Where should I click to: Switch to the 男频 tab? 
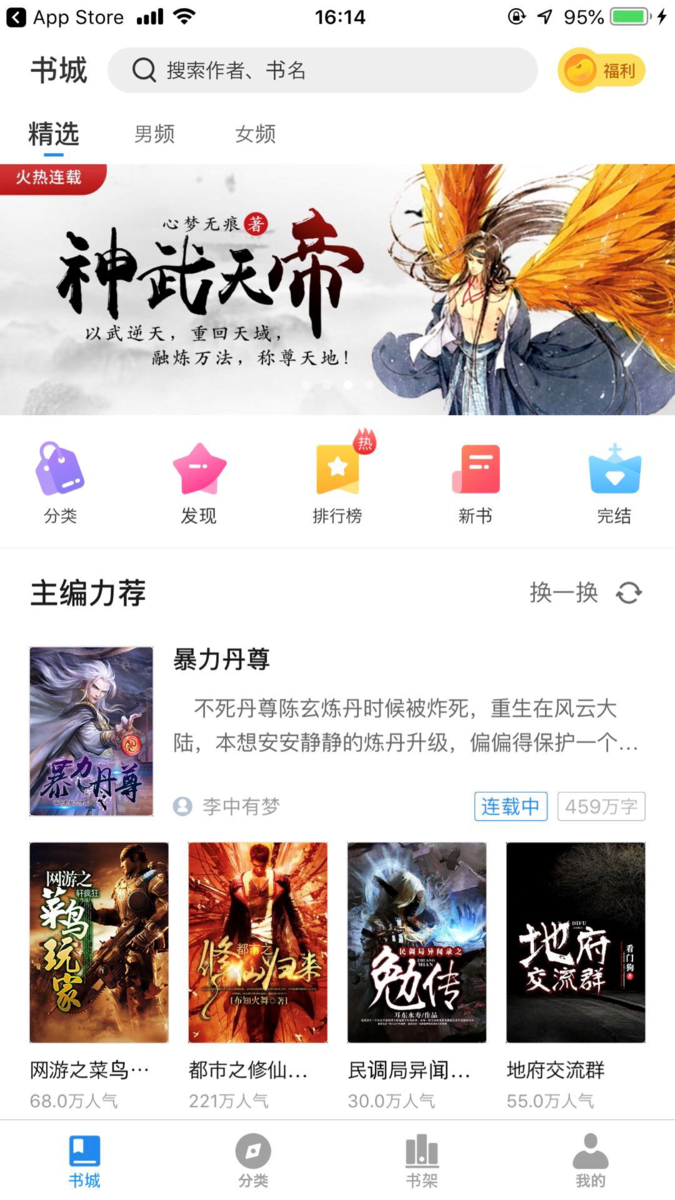[154, 134]
